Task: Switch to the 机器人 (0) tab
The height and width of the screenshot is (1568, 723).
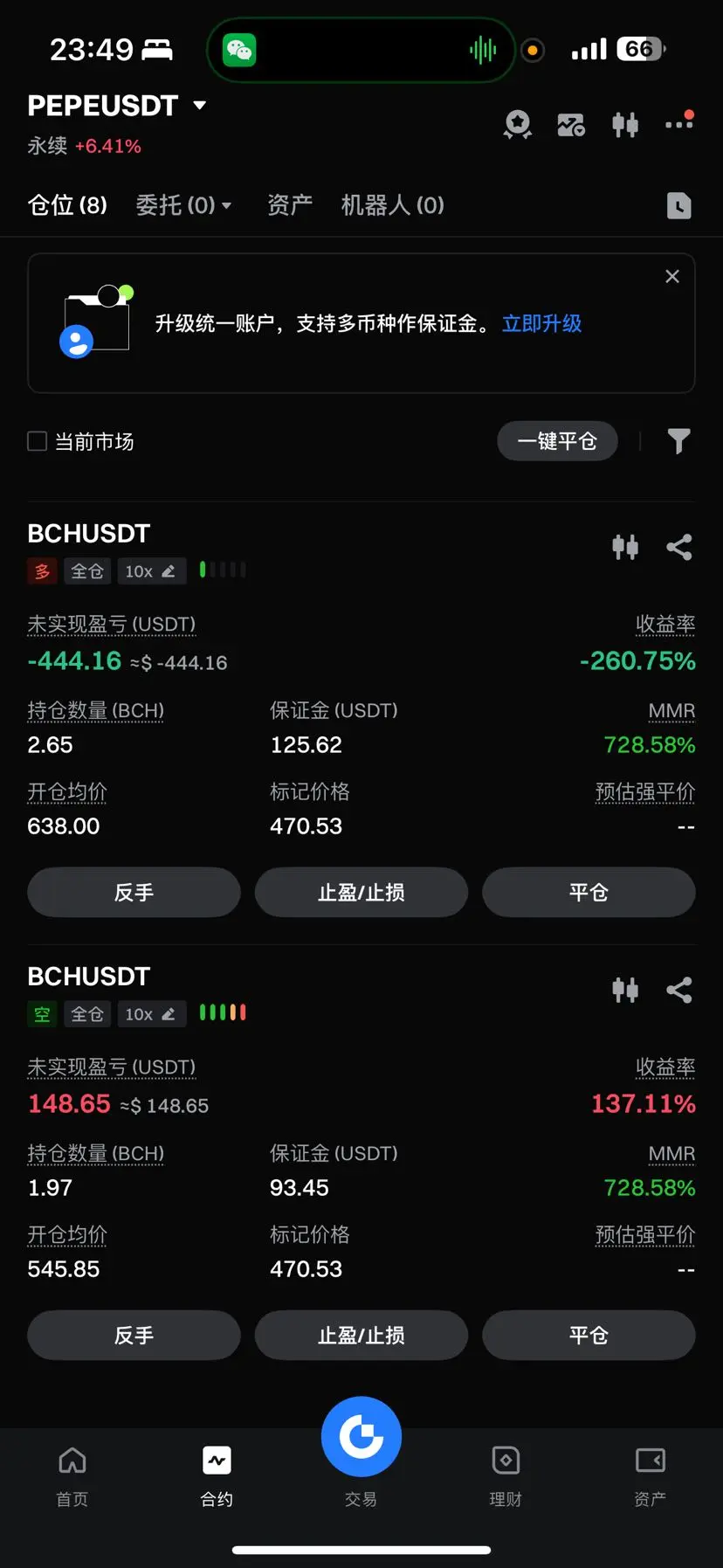Action: click(x=392, y=205)
